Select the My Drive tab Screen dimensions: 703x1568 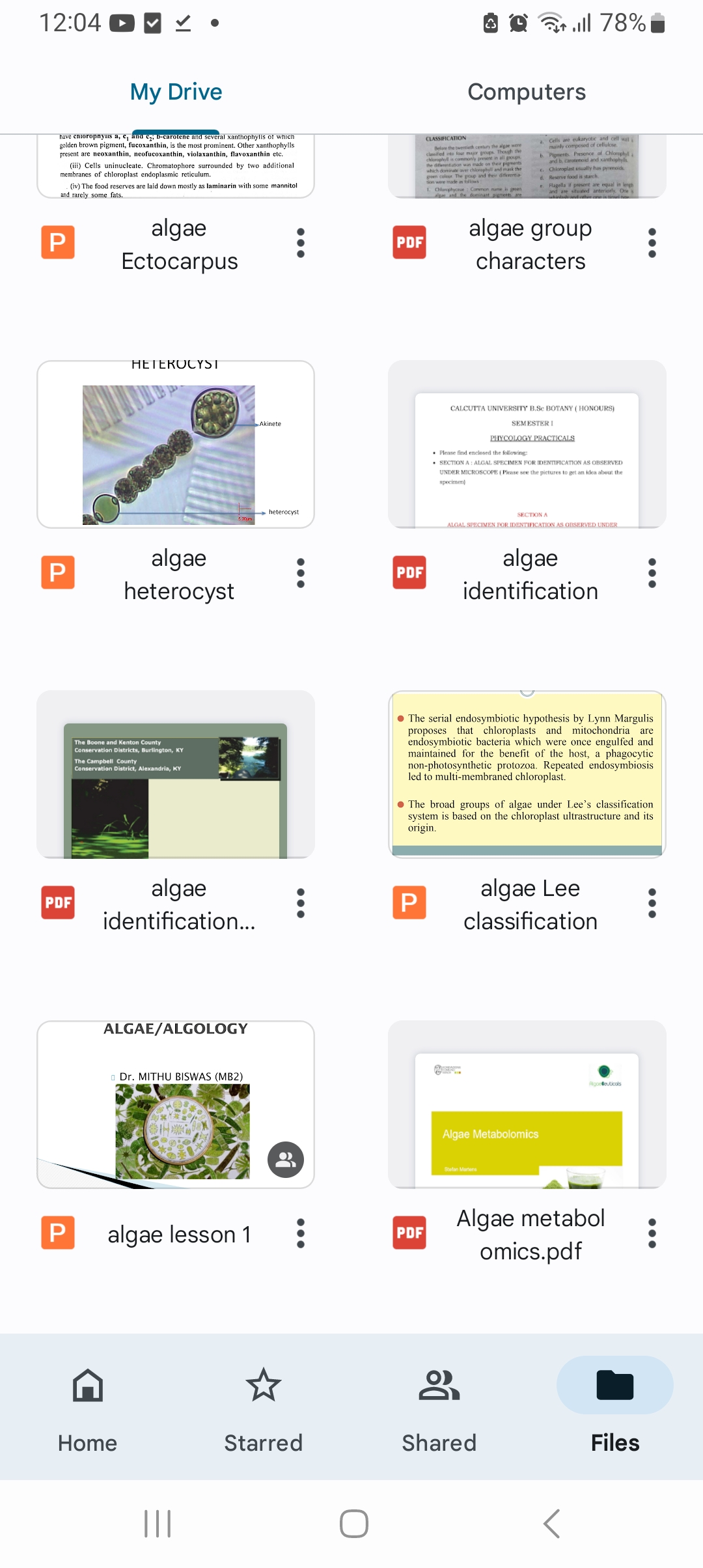pos(176,92)
